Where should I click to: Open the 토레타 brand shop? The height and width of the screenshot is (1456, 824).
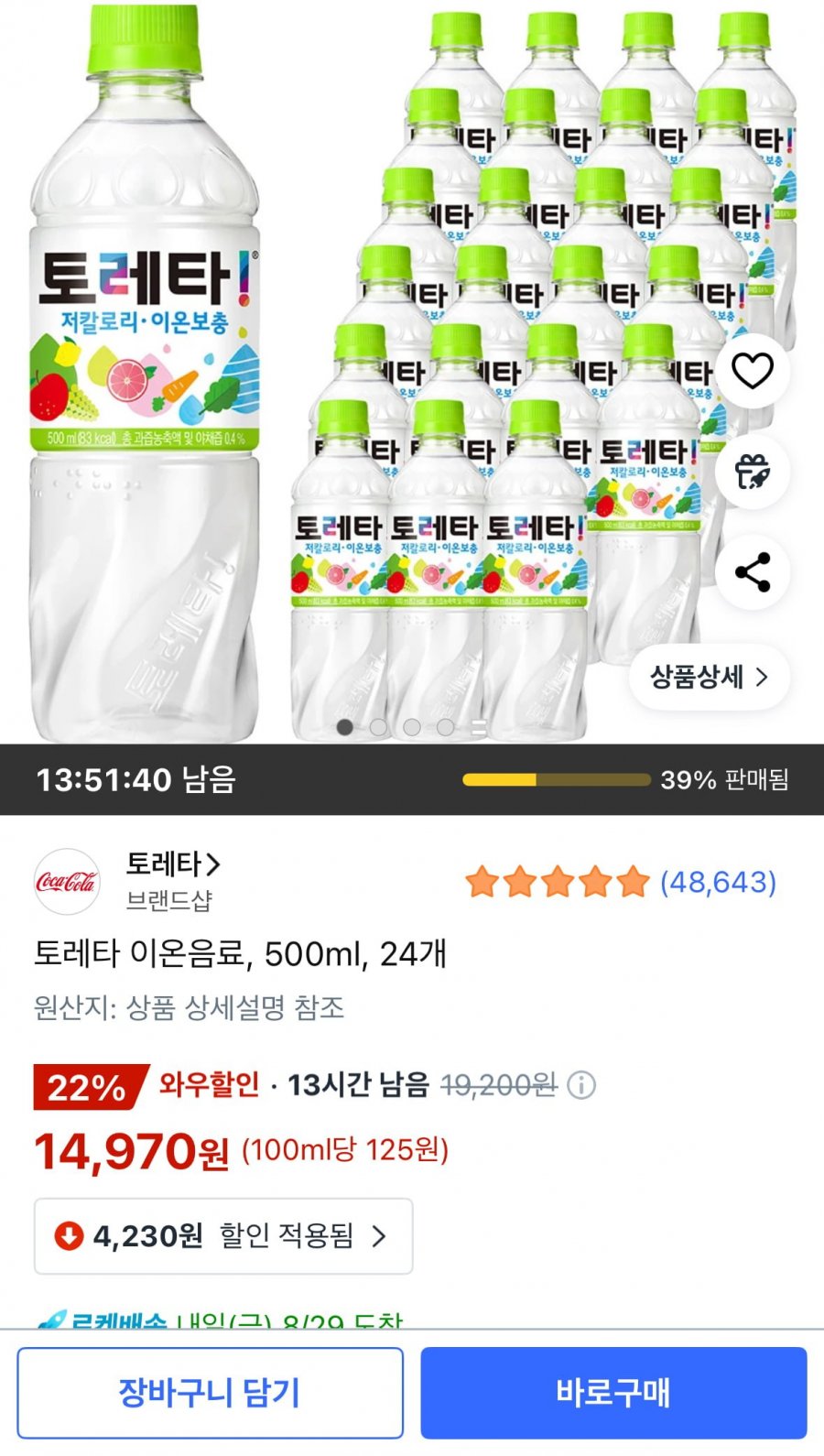(x=173, y=864)
